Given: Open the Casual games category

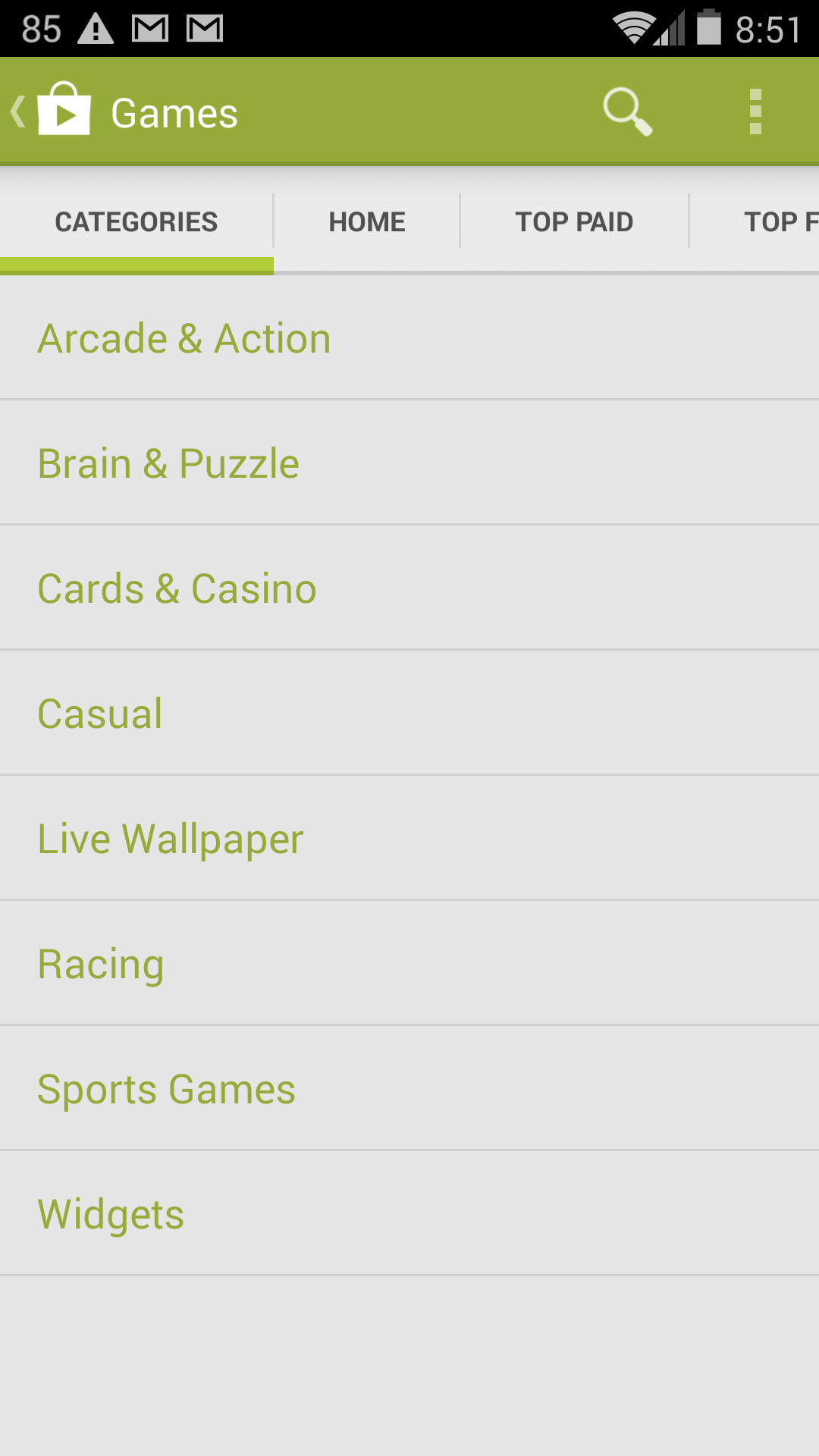Looking at the screenshot, I should click(99, 712).
